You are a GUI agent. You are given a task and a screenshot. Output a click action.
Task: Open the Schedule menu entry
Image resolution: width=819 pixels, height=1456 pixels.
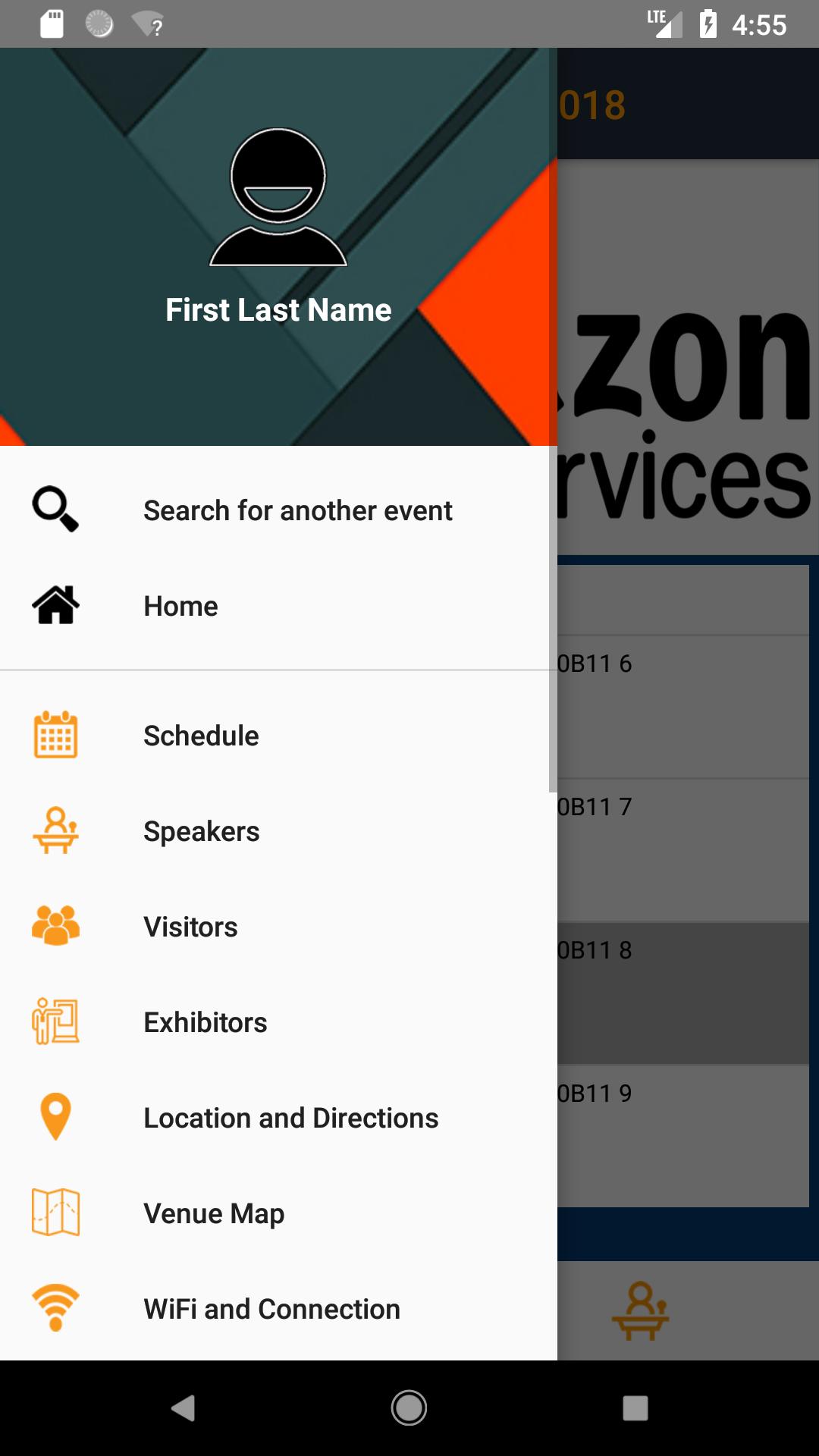click(x=200, y=735)
